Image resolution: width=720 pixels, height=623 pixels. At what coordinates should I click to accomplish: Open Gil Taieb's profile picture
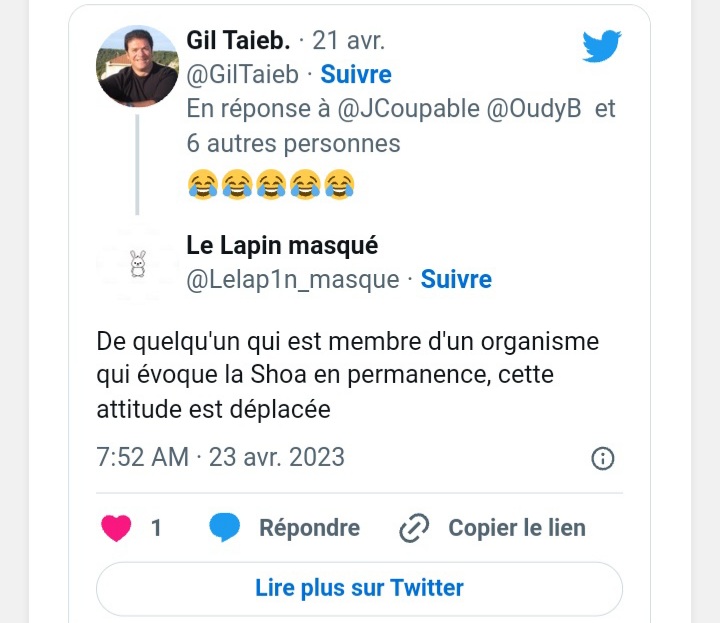(137, 66)
